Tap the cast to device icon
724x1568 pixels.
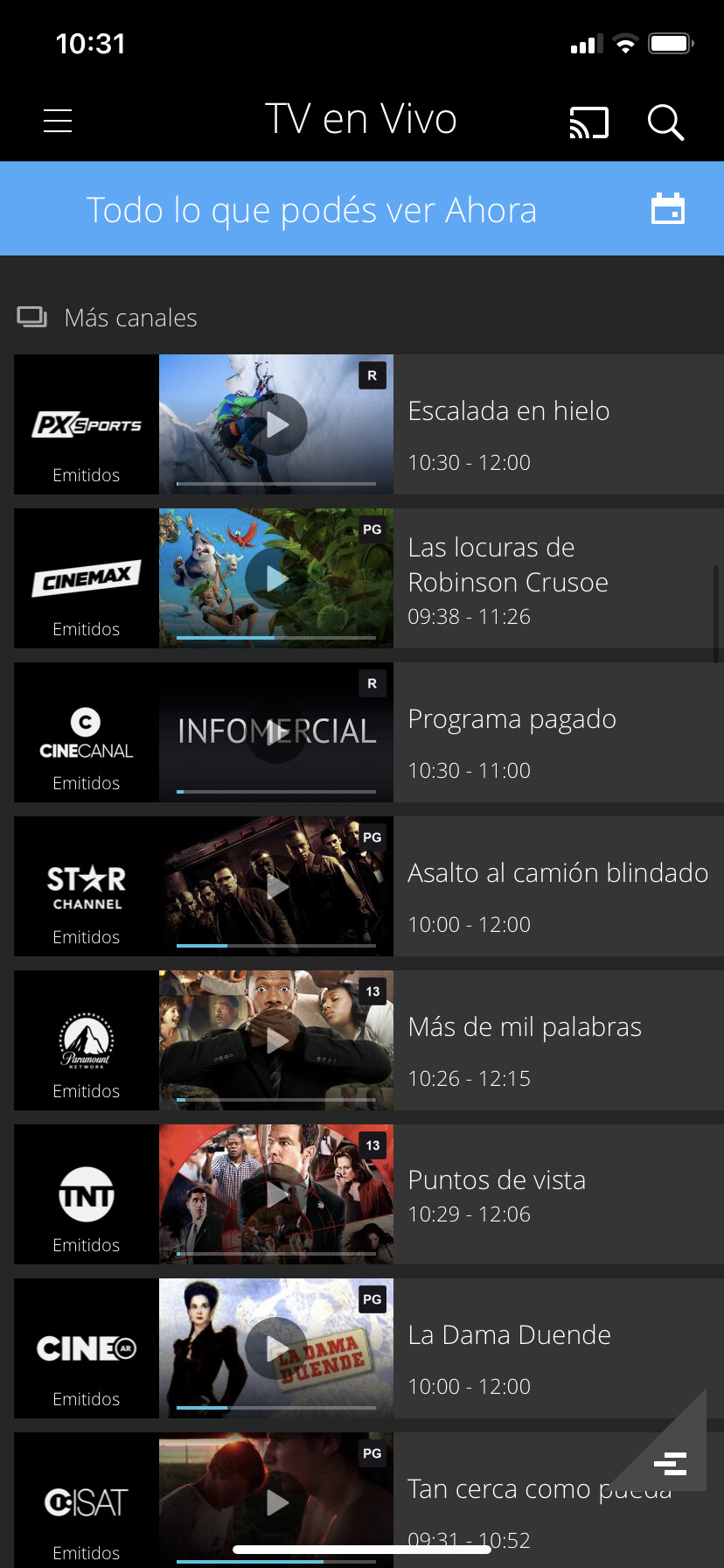tap(588, 122)
